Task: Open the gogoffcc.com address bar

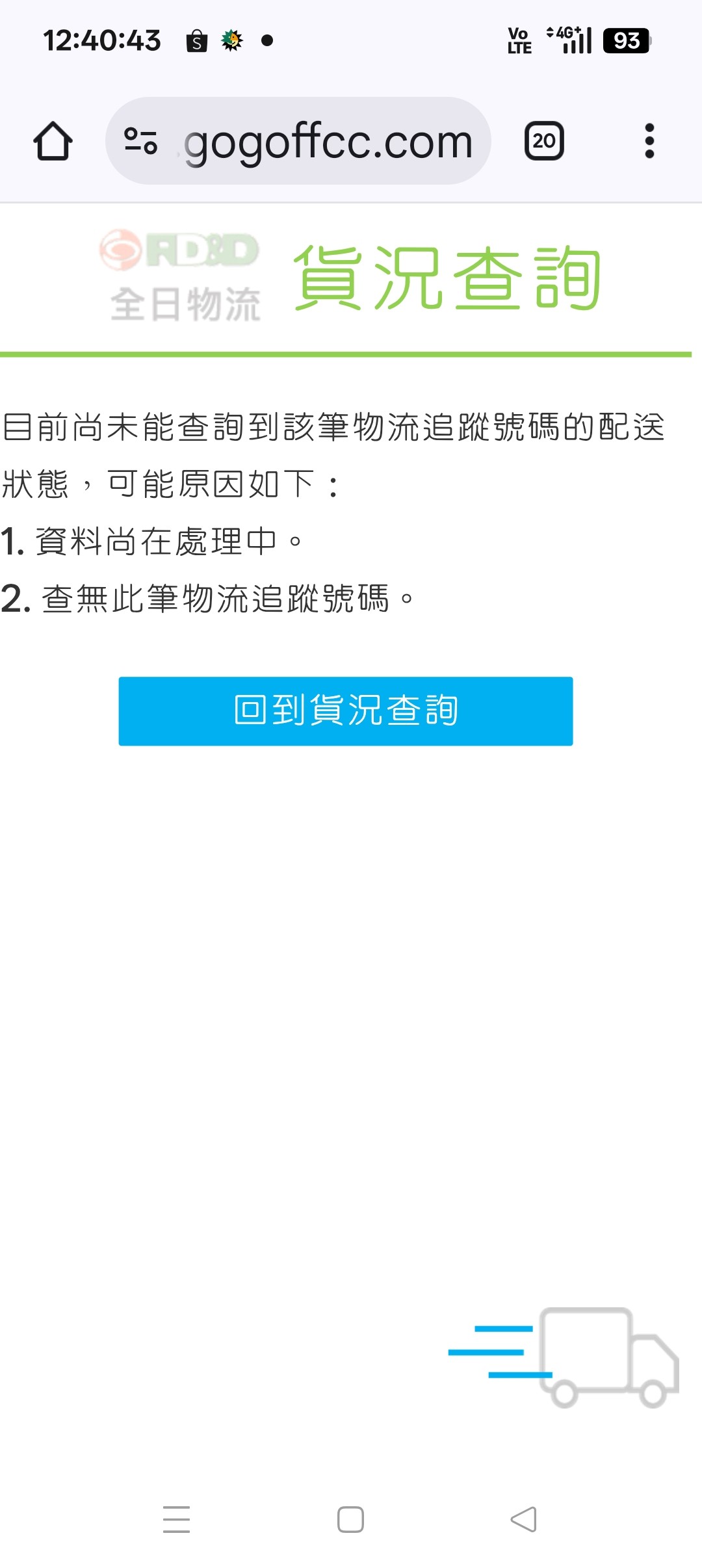Action: coord(328,141)
